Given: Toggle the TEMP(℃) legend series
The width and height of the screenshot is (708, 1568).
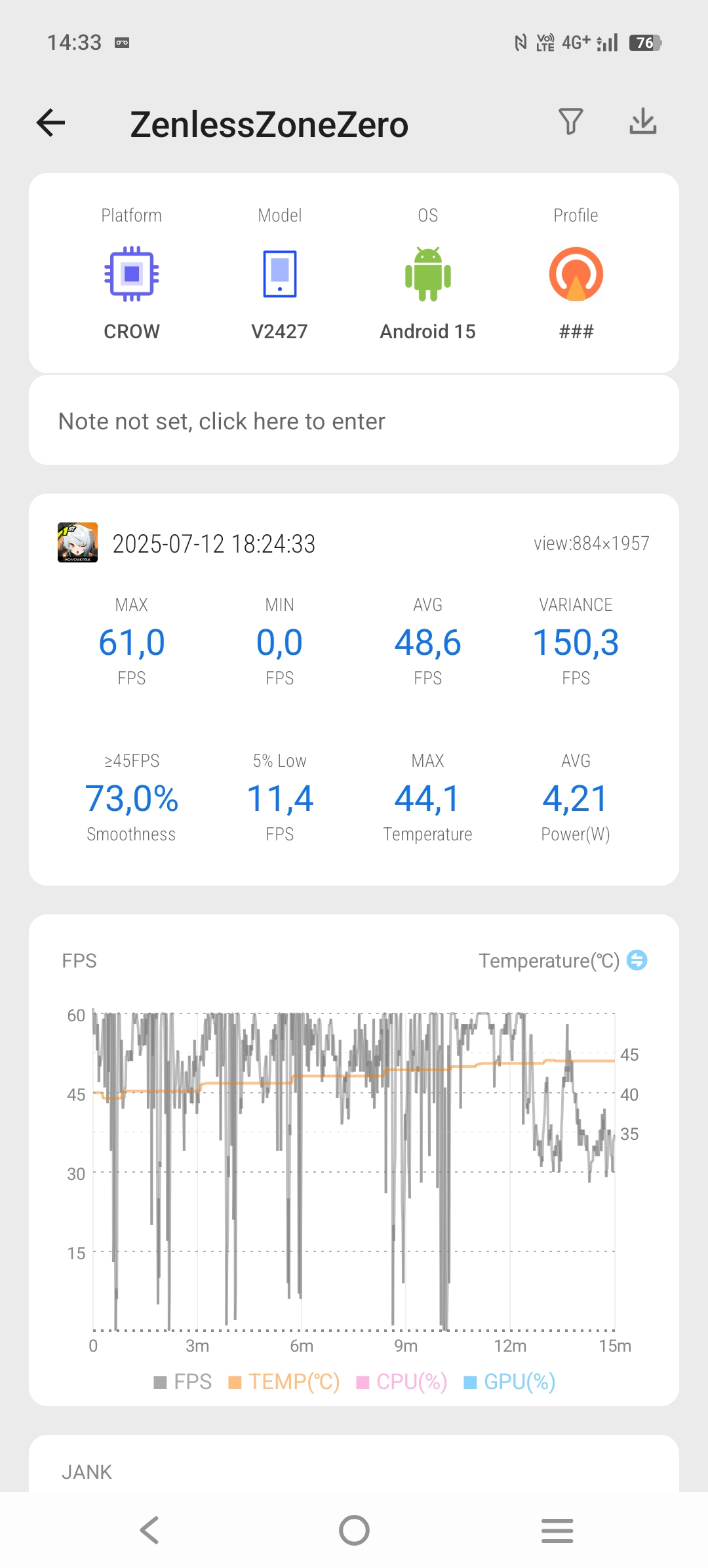Looking at the screenshot, I should pos(284,1382).
